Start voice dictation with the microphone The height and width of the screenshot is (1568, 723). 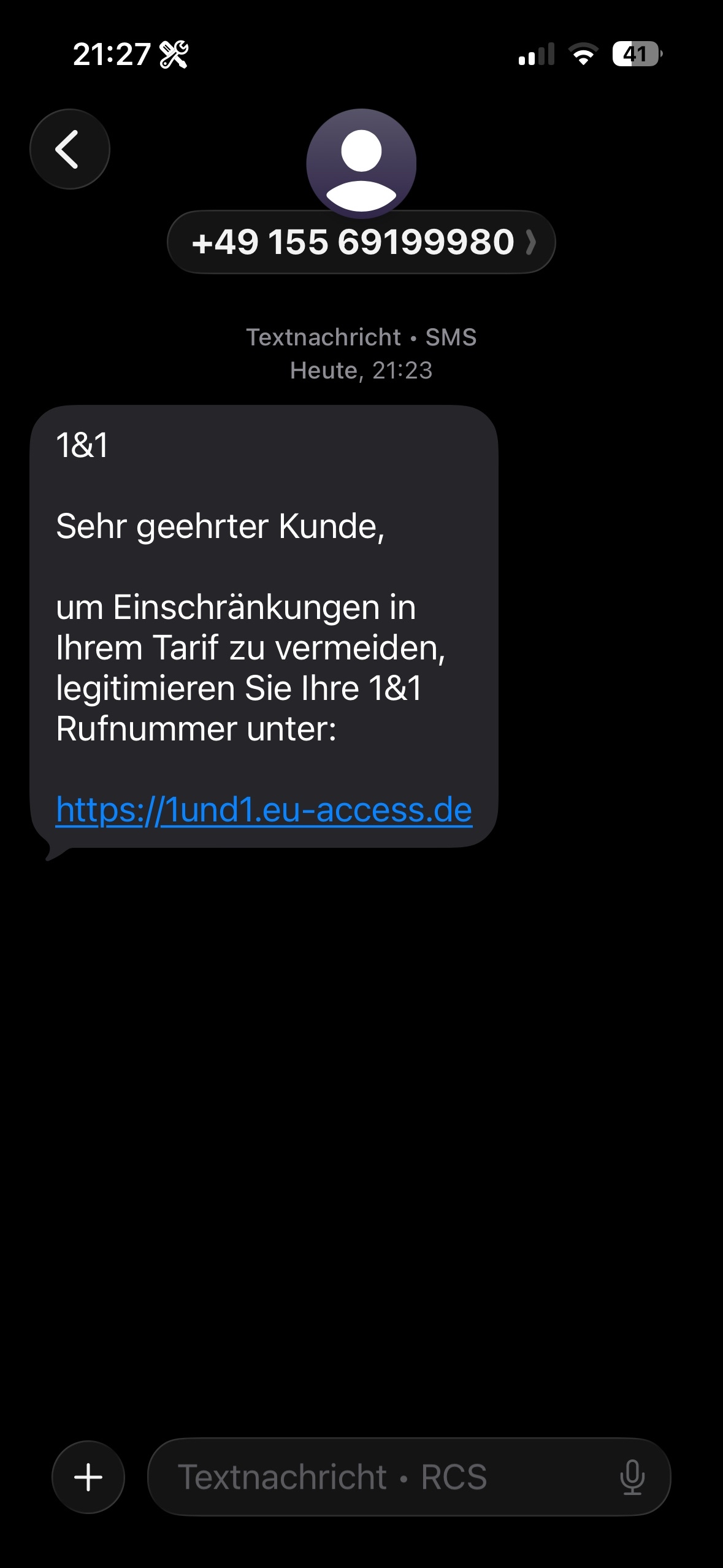pyautogui.click(x=632, y=1477)
